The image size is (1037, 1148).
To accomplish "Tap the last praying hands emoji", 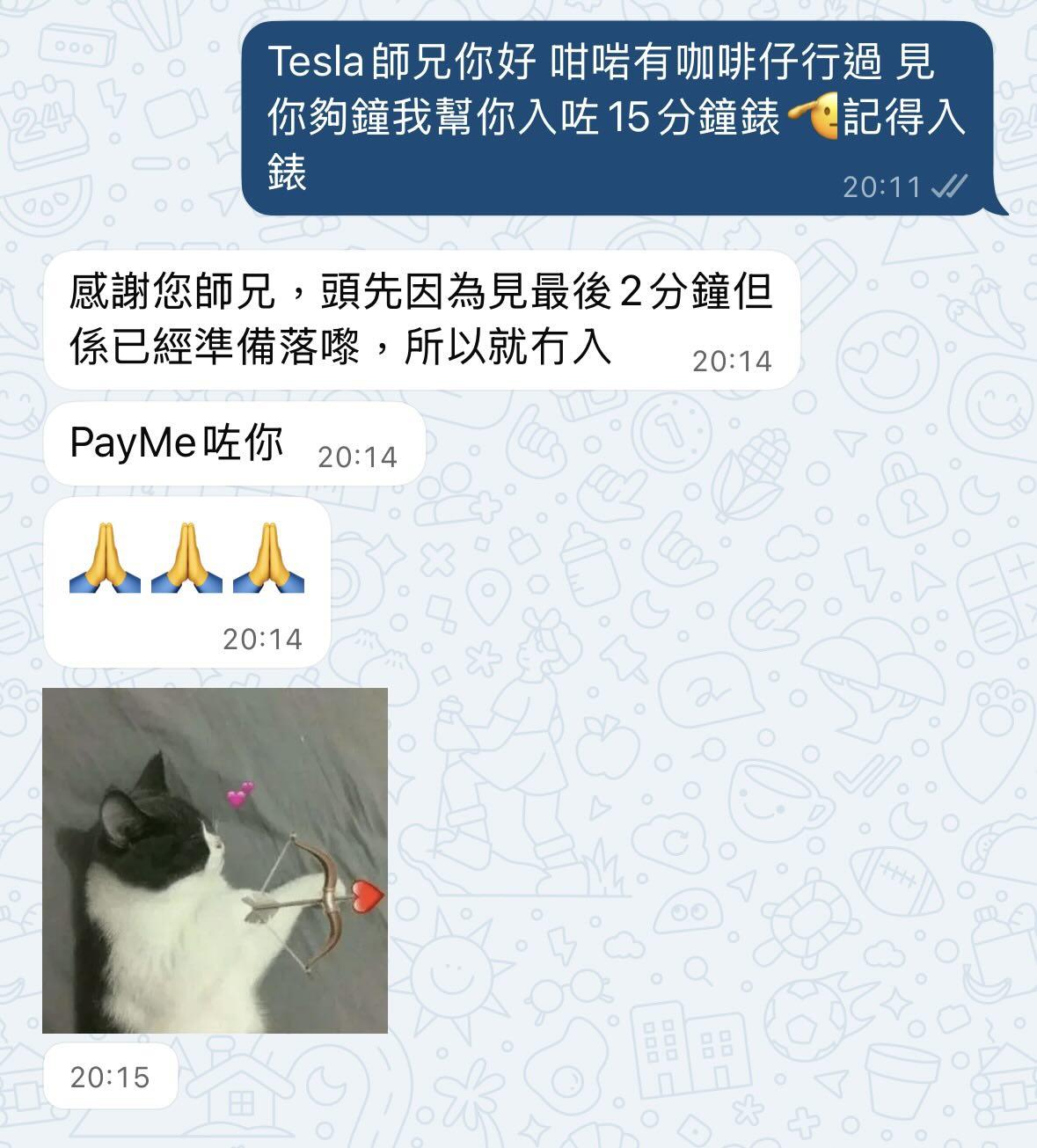I will [x=270, y=559].
